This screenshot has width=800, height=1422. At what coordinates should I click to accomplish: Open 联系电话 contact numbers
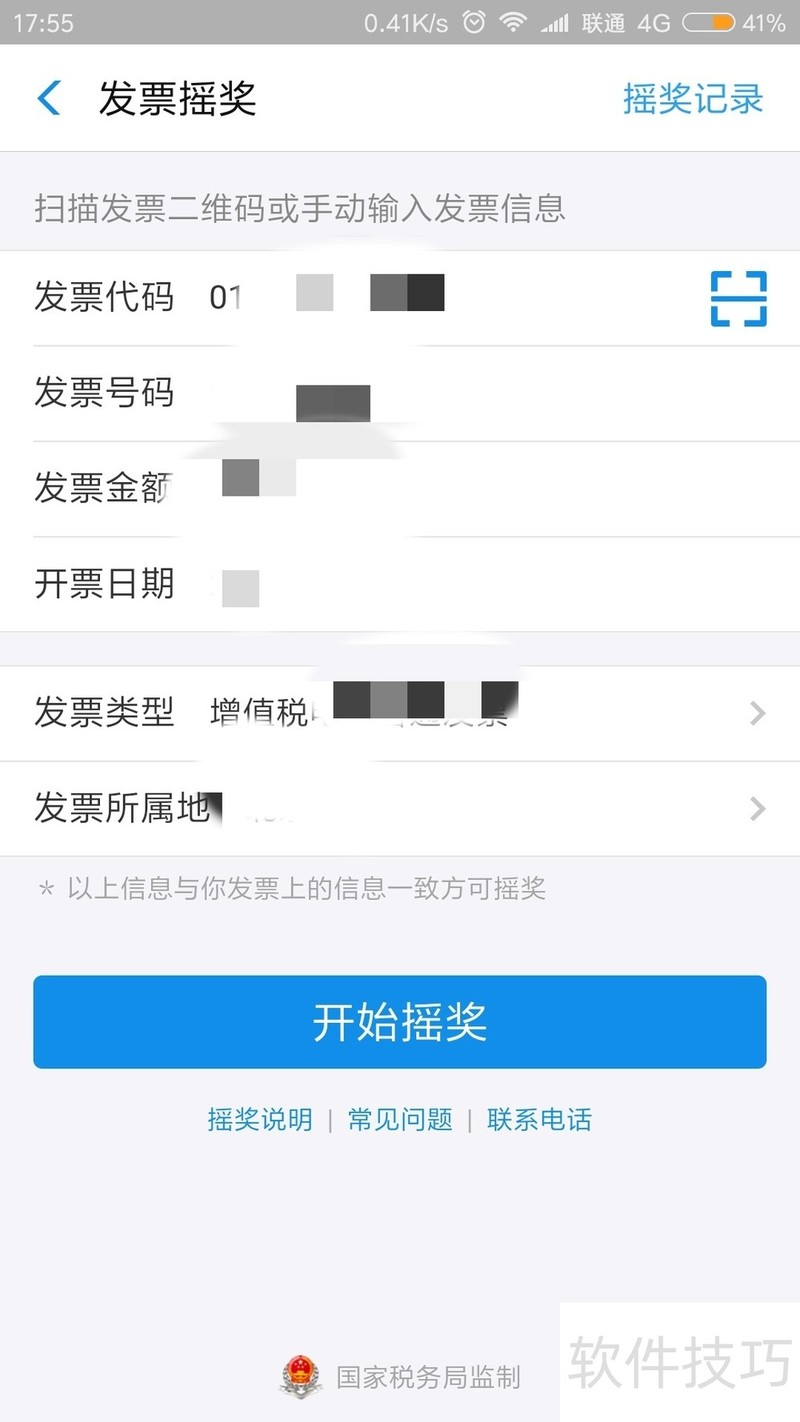coord(539,1119)
